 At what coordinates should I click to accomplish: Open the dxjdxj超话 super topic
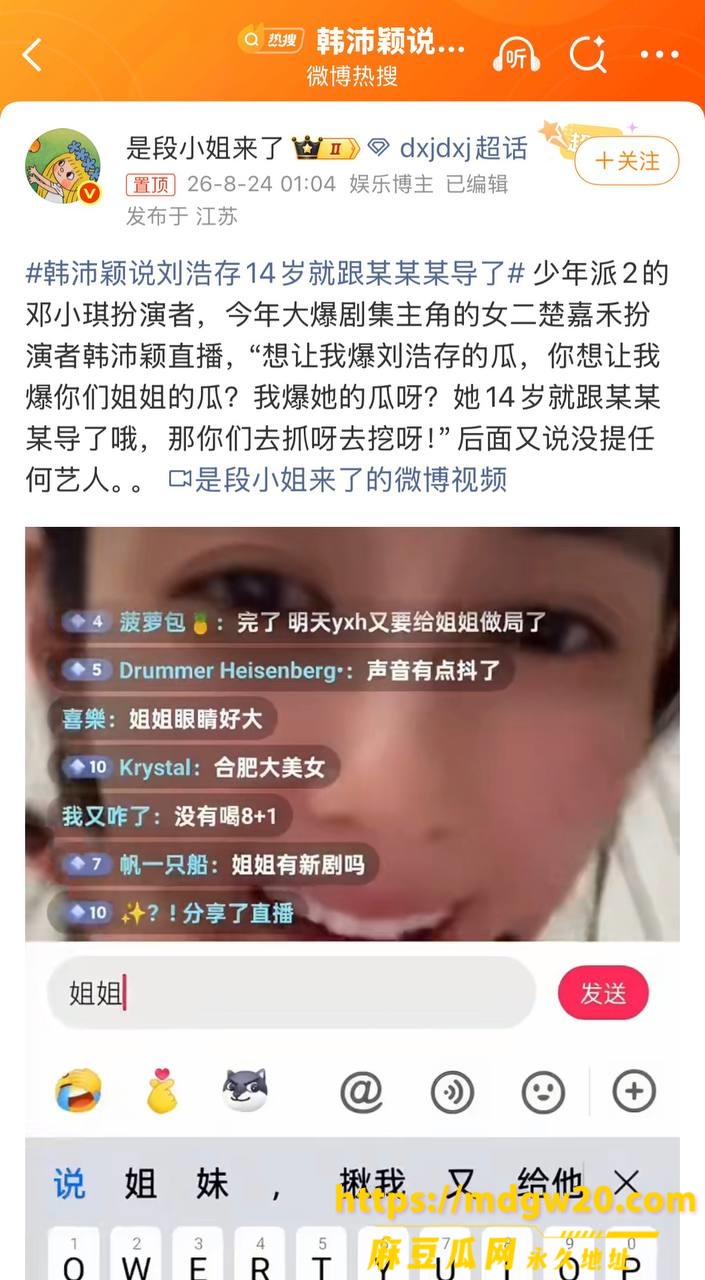463,148
